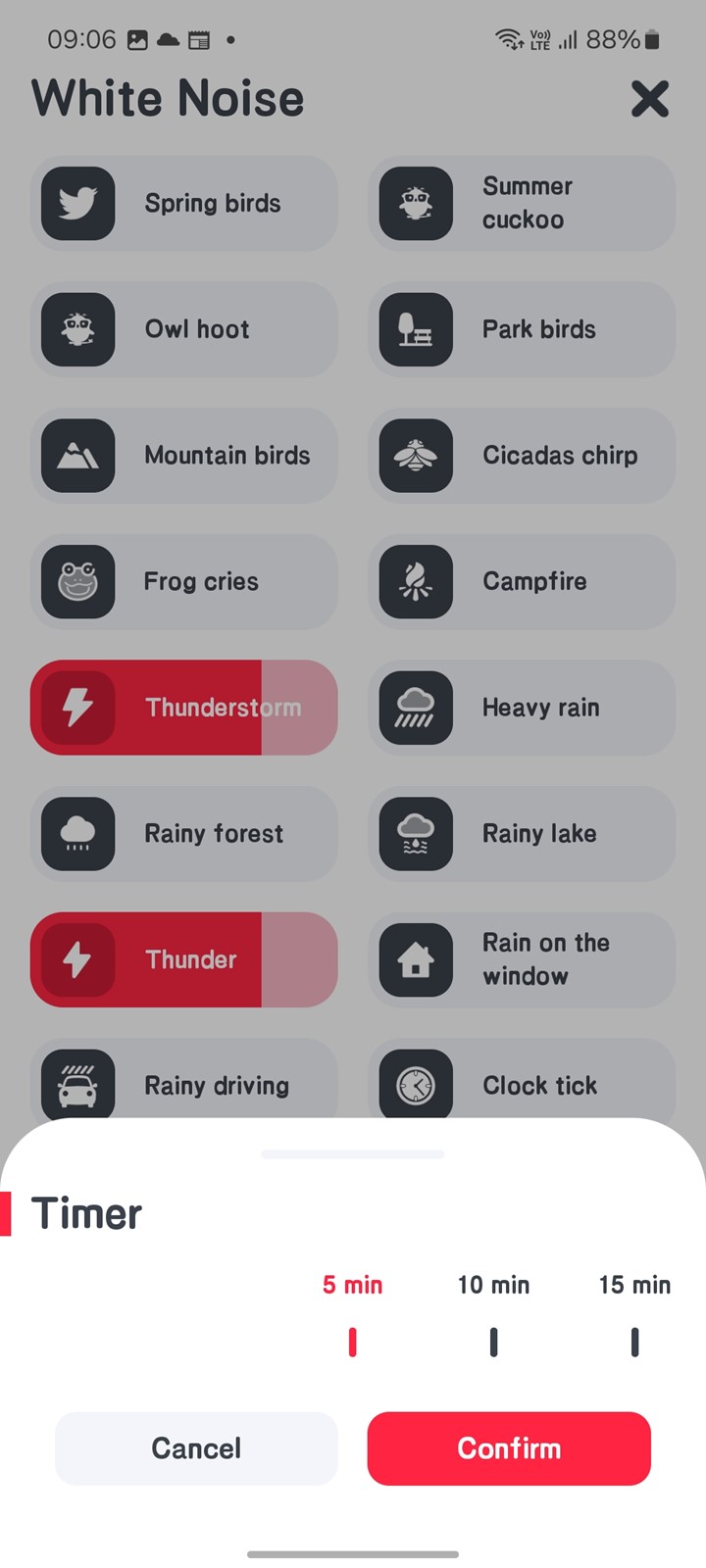Select the Summer cuckoo sound
The width and height of the screenshot is (706, 1568).
(522, 204)
